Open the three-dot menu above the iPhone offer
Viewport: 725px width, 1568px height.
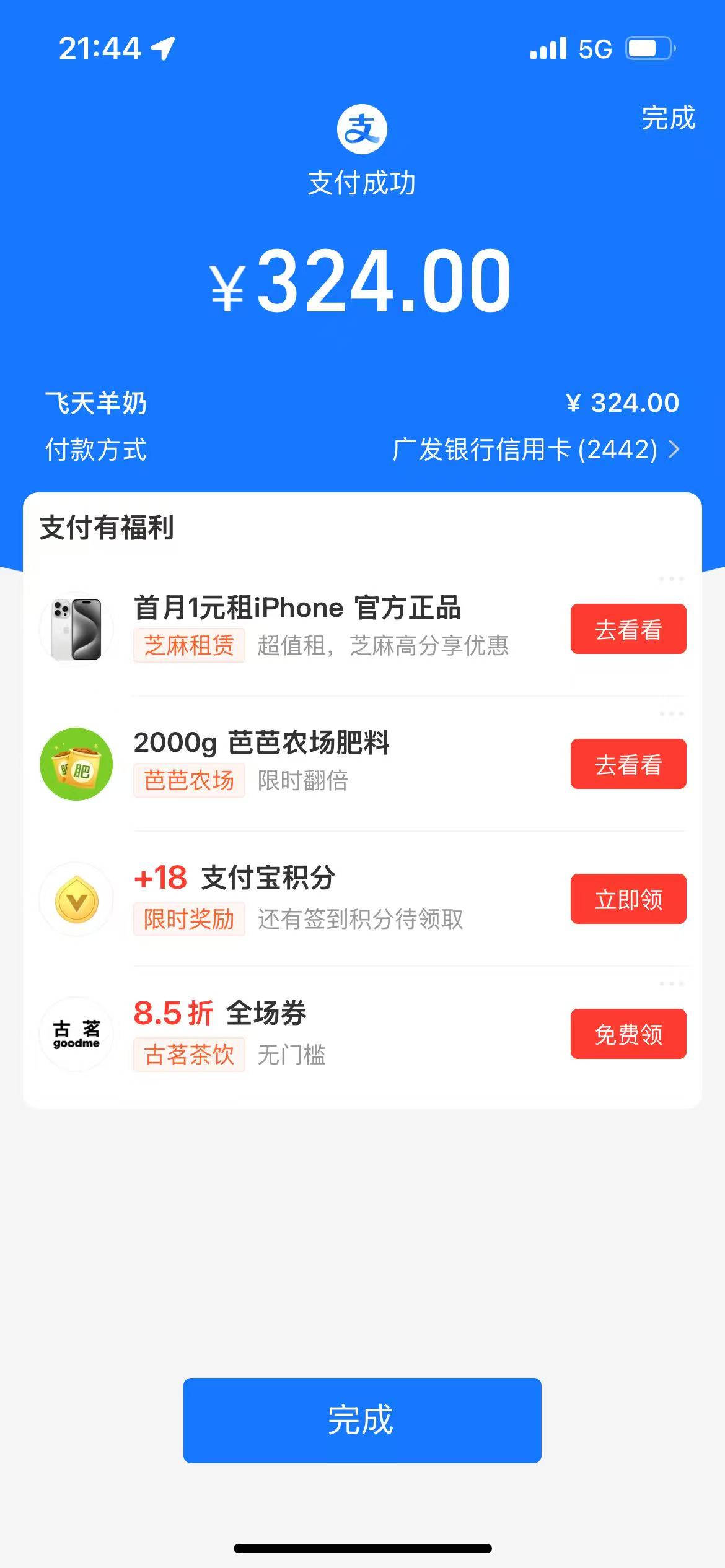pos(671,579)
